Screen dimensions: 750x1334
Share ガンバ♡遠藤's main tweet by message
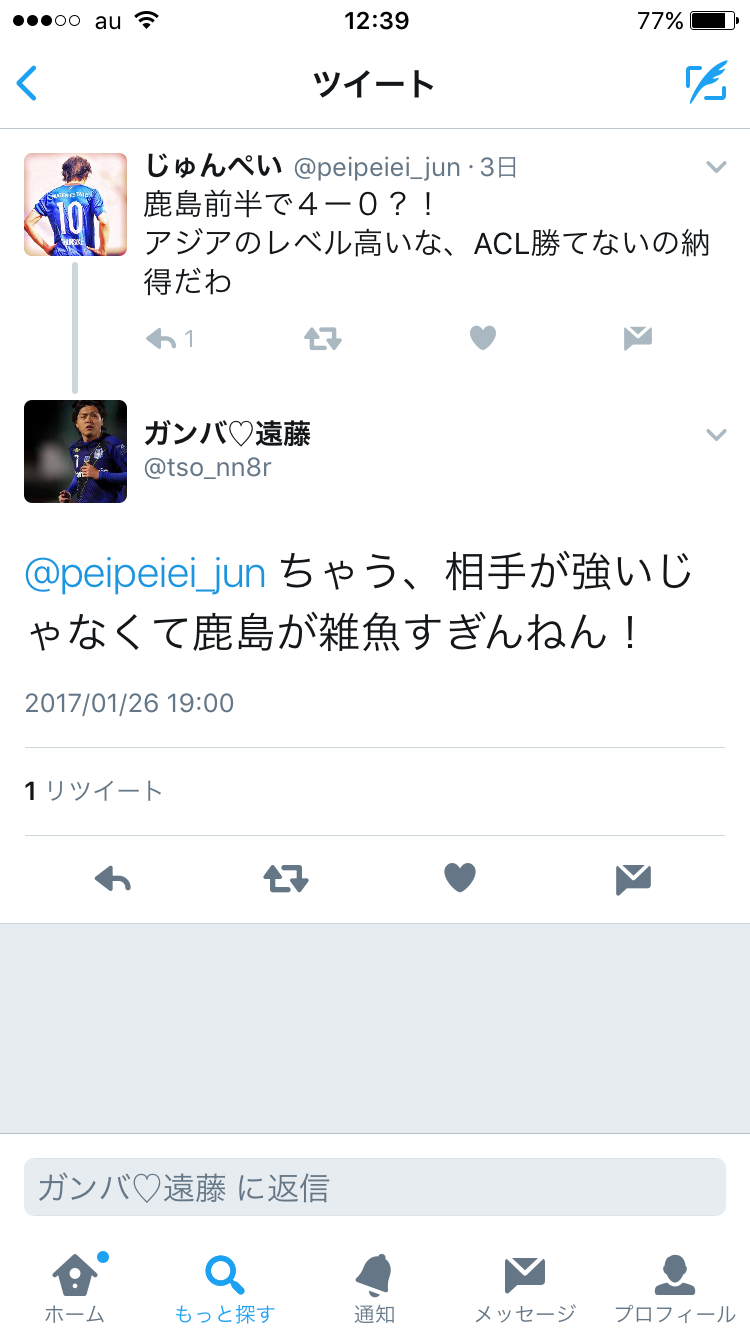634,879
